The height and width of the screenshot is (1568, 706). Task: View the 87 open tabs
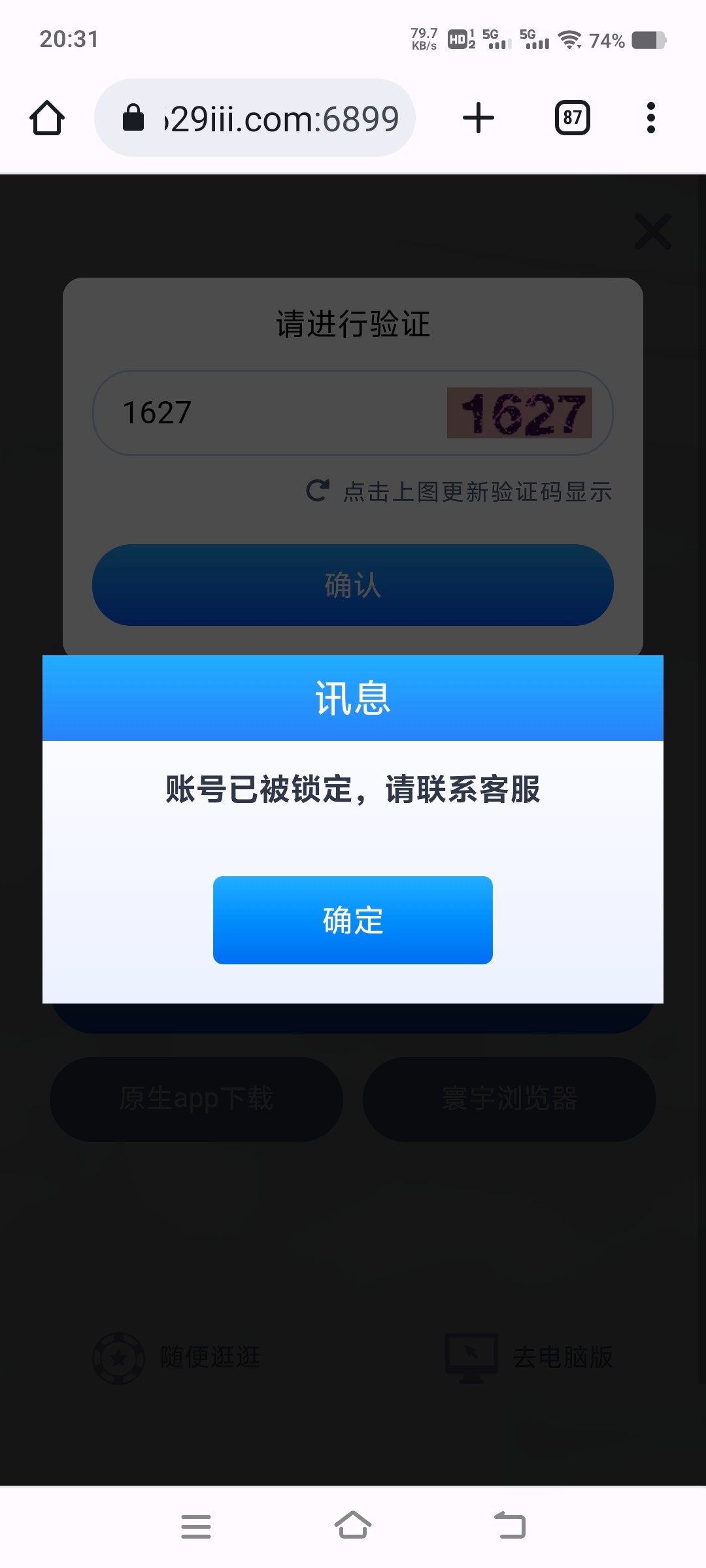click(x=572, y=118)
